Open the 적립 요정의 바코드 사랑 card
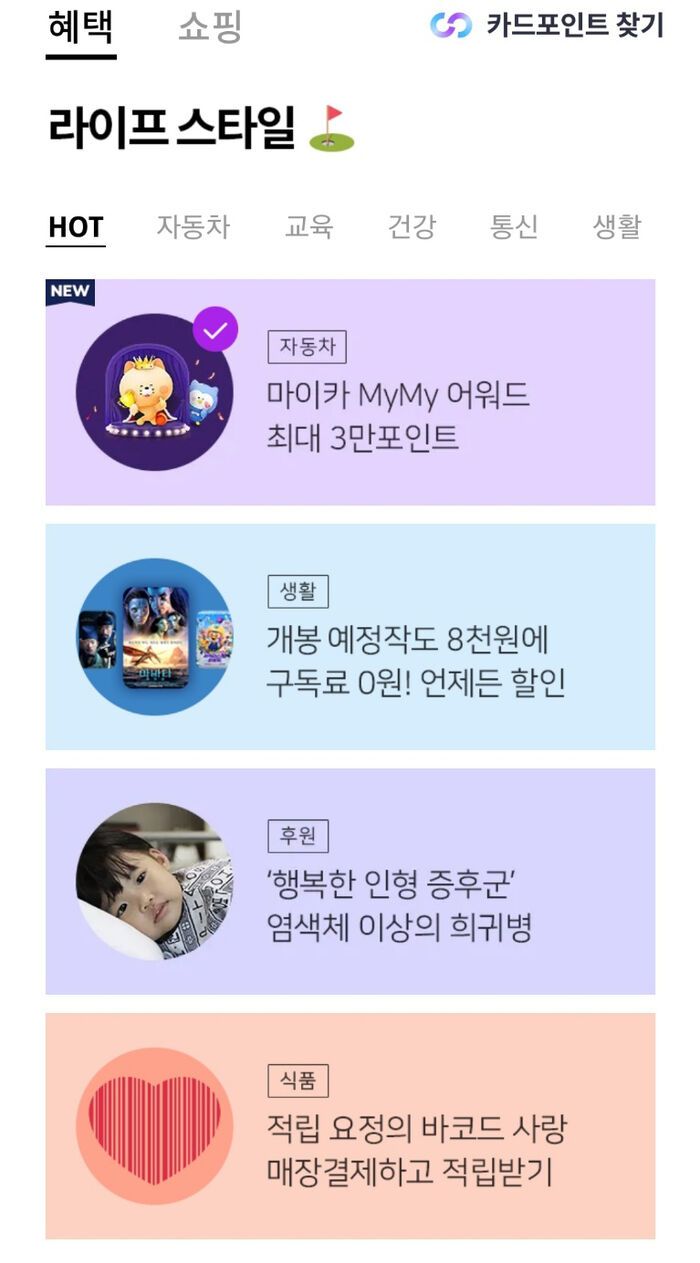Image resolution: width=700 pixels, height=1263 pixels. pyautogui.click(x=350, y=1126)
